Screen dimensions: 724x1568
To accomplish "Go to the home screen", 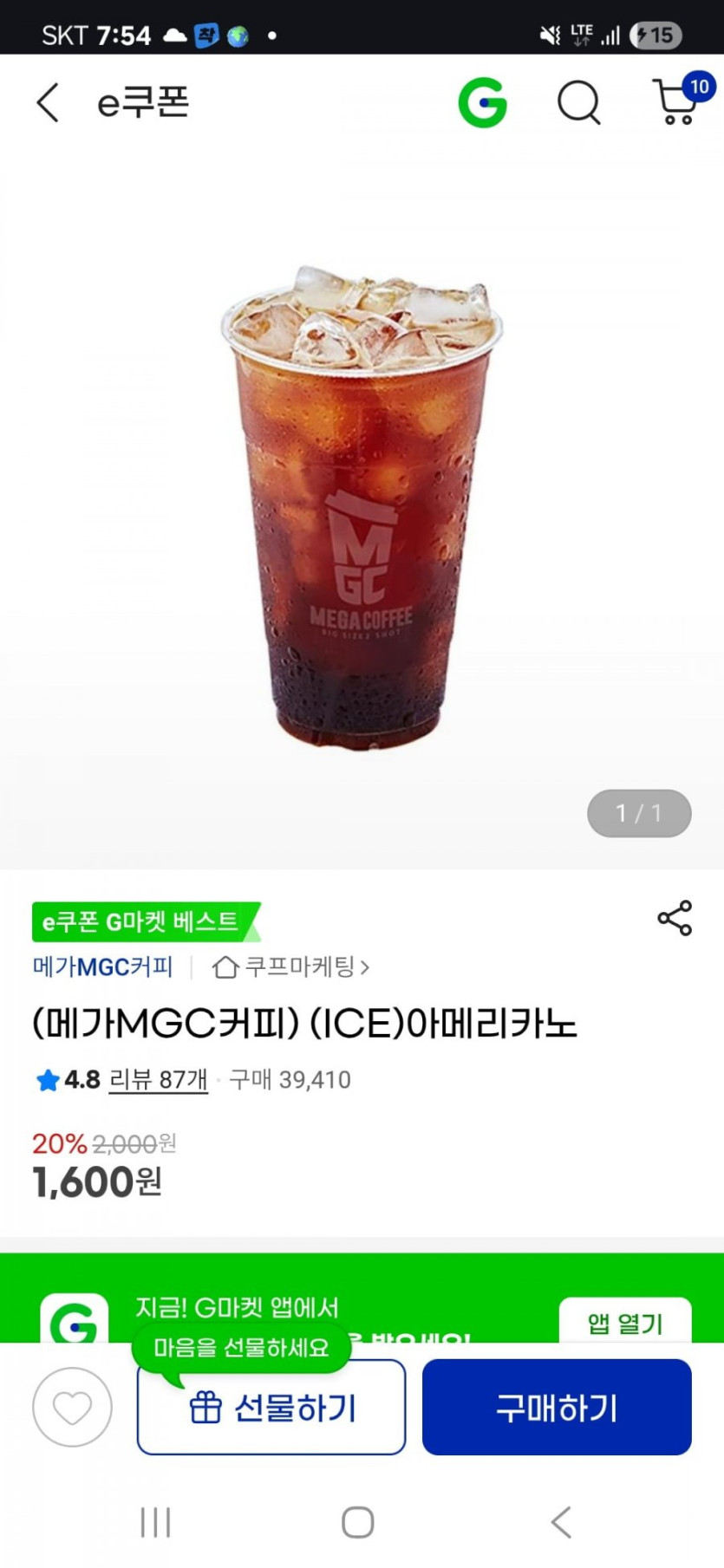I will coord(358,1522).
